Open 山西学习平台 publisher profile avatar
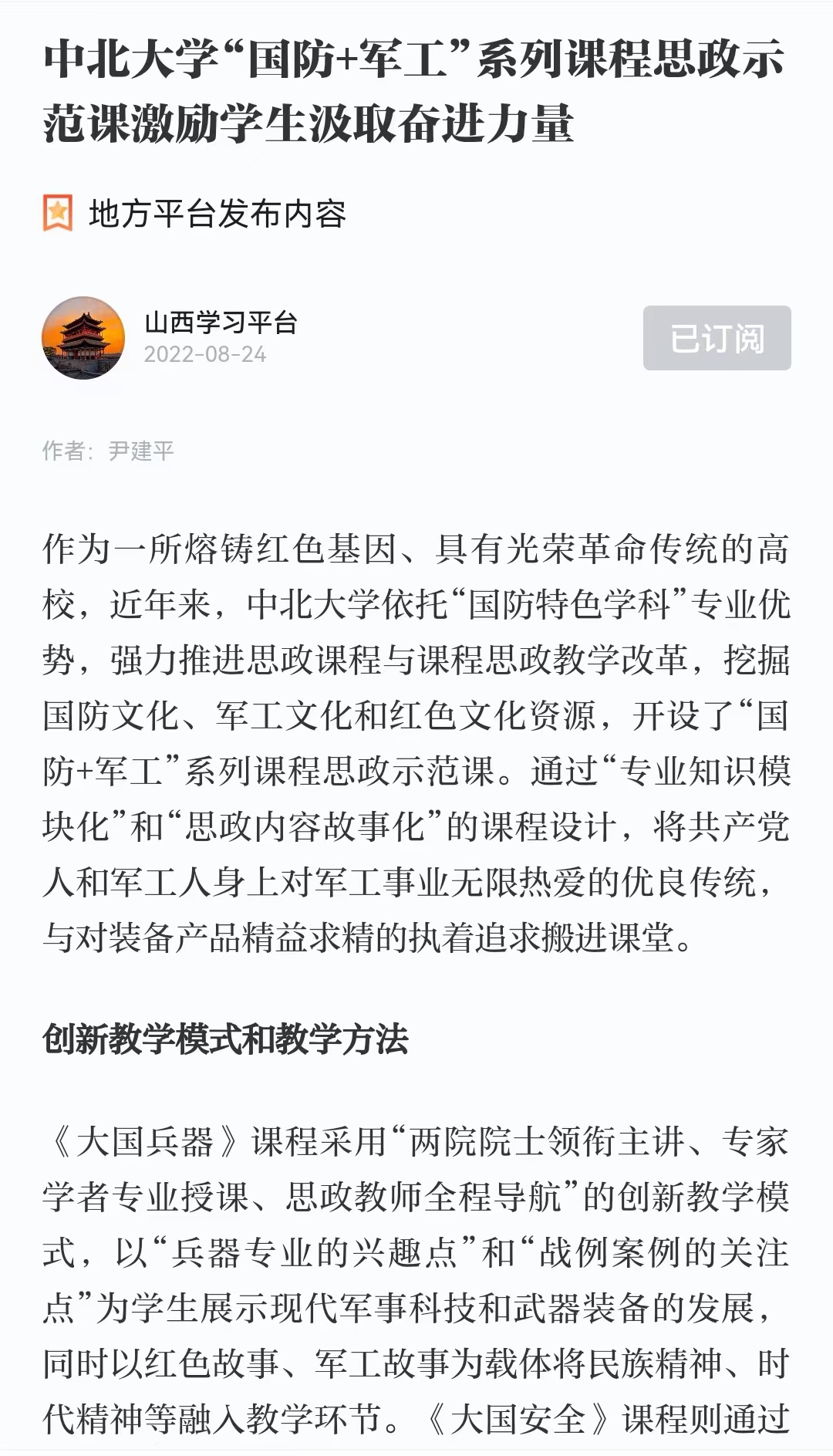 83,338
